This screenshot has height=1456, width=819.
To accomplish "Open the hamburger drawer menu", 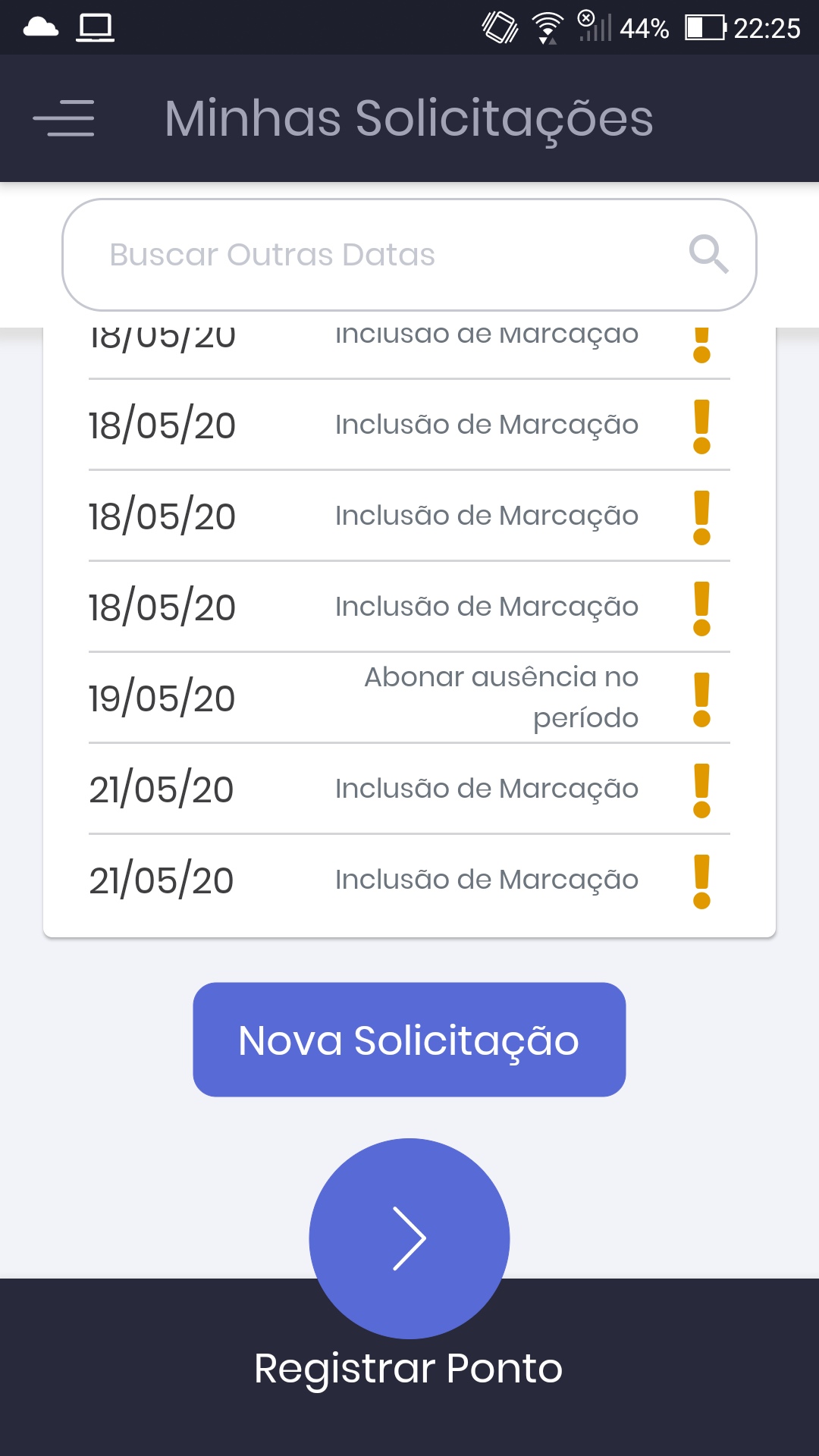I will [x=64, y=118].
